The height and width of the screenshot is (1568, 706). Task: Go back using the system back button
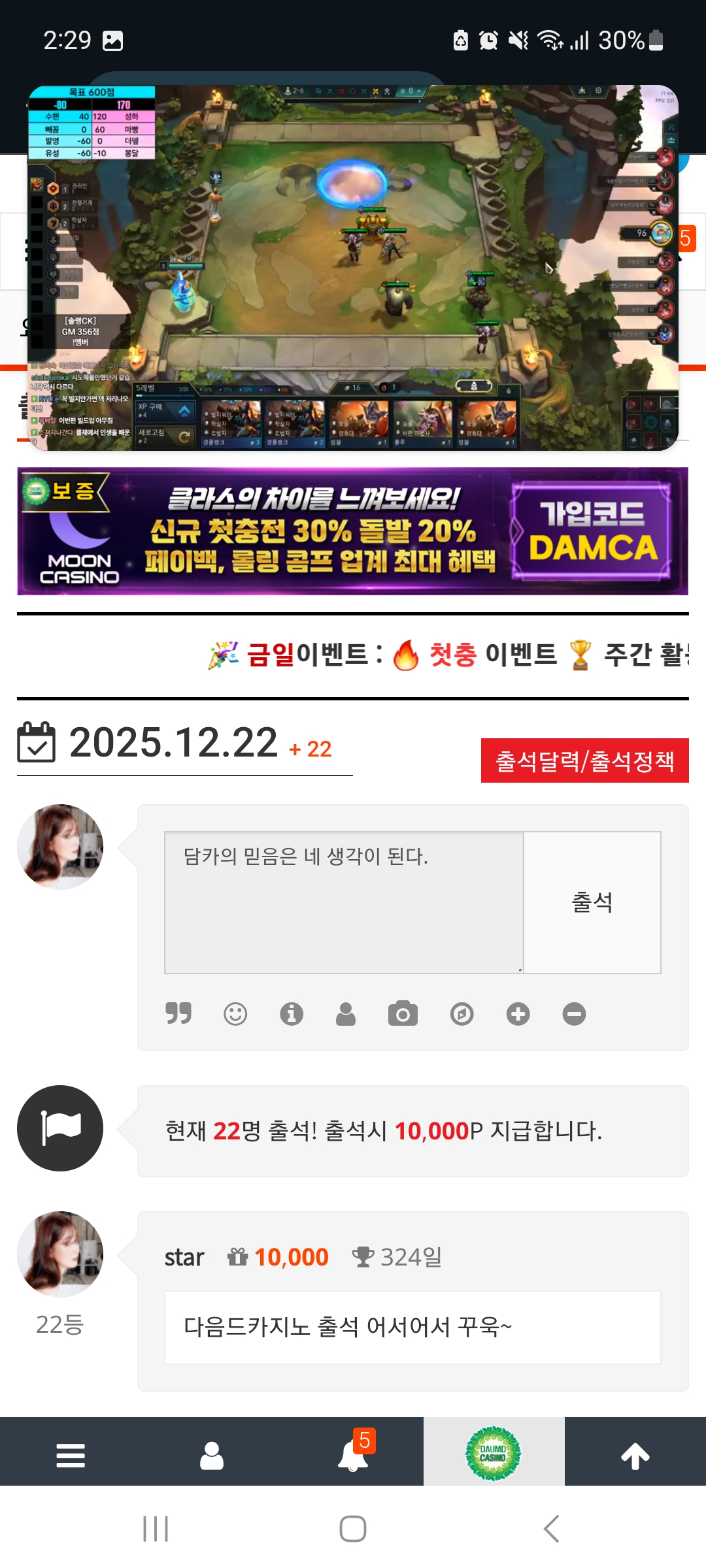(551, 1529)
